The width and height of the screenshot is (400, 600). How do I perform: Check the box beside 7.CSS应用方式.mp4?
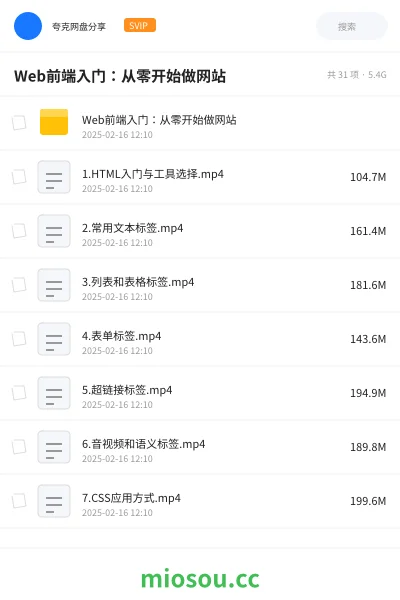point(19,501)
